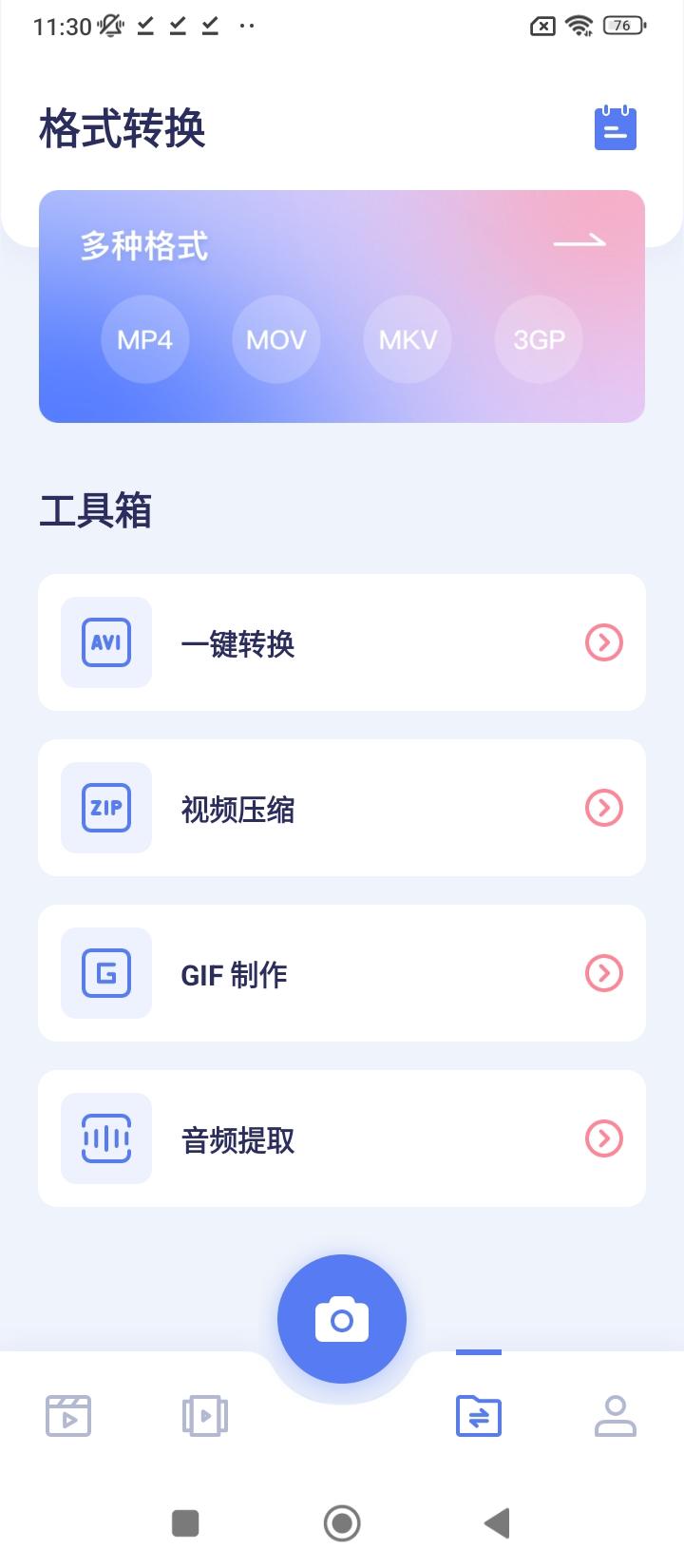684x1568 pixels.
Task: Open the video player icon in bottom bar
Action: (204, 1415)
